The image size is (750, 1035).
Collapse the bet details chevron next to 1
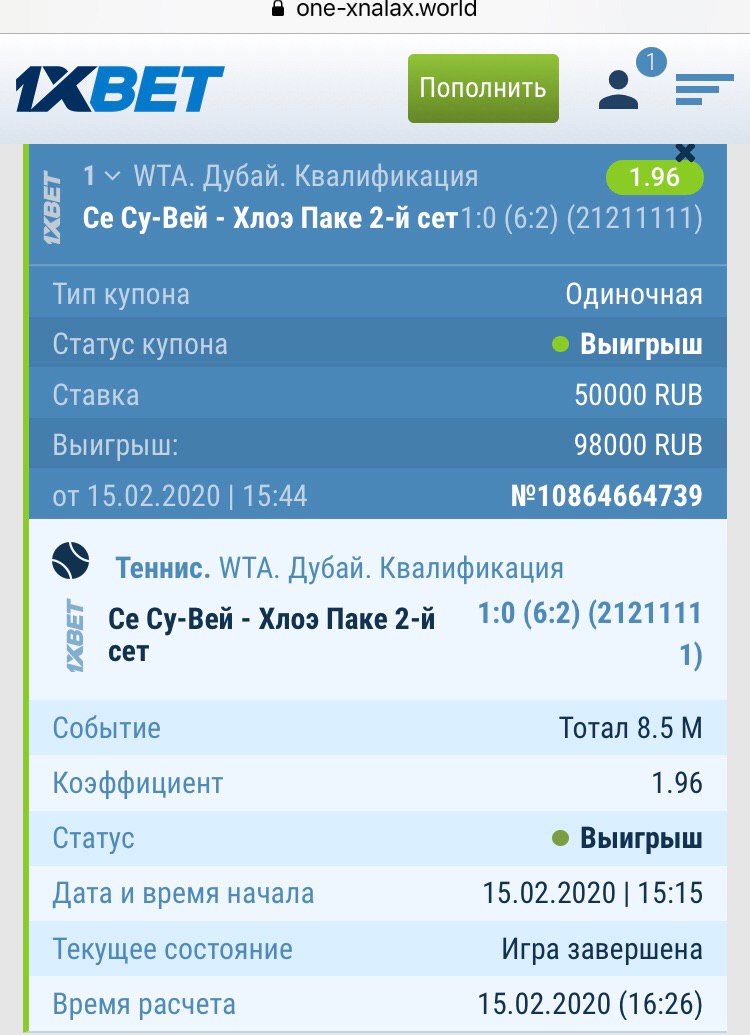pyautogui.click(x=113, y=176)
